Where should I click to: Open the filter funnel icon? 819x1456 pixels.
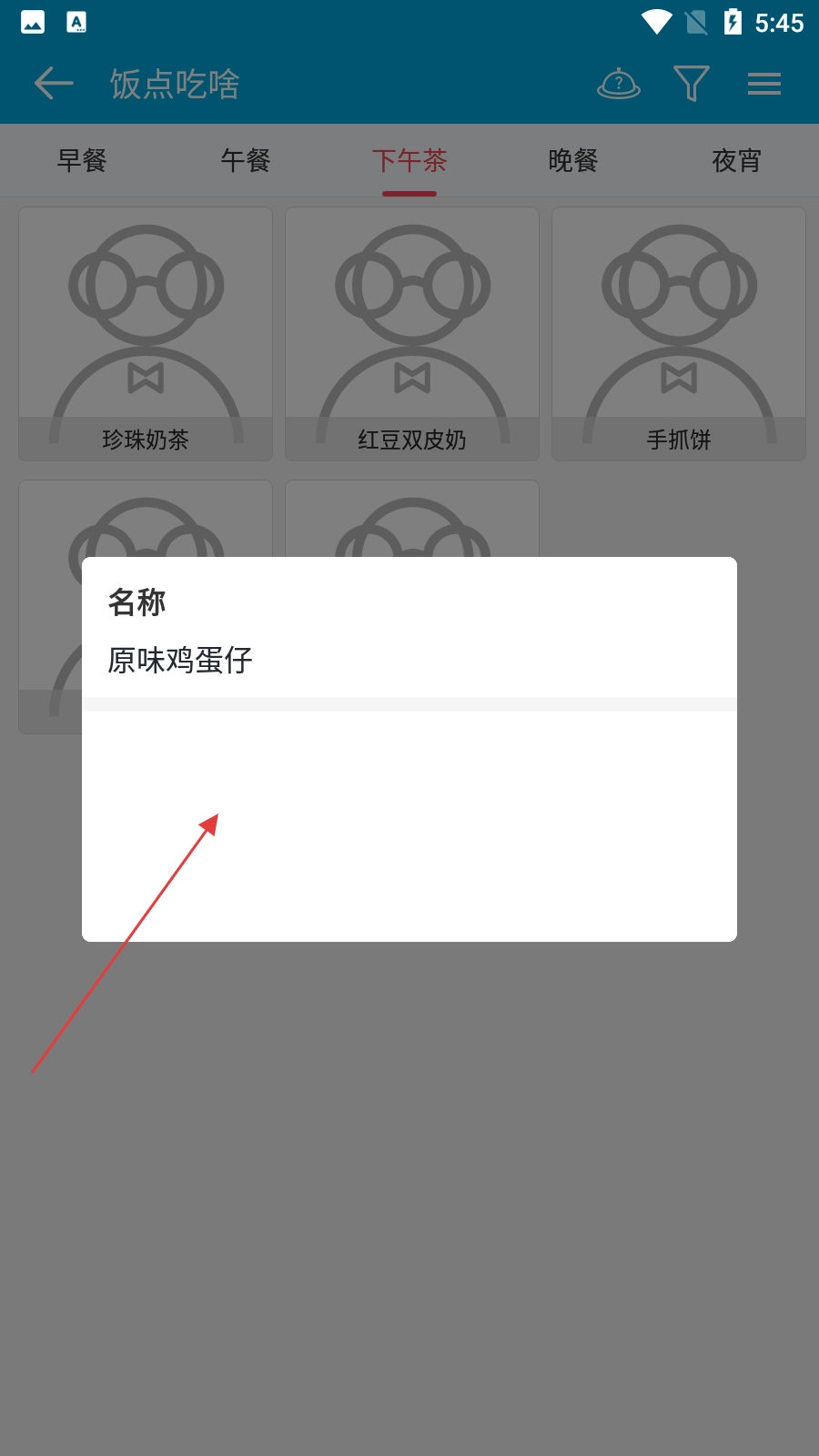click(x=692, y=84)
